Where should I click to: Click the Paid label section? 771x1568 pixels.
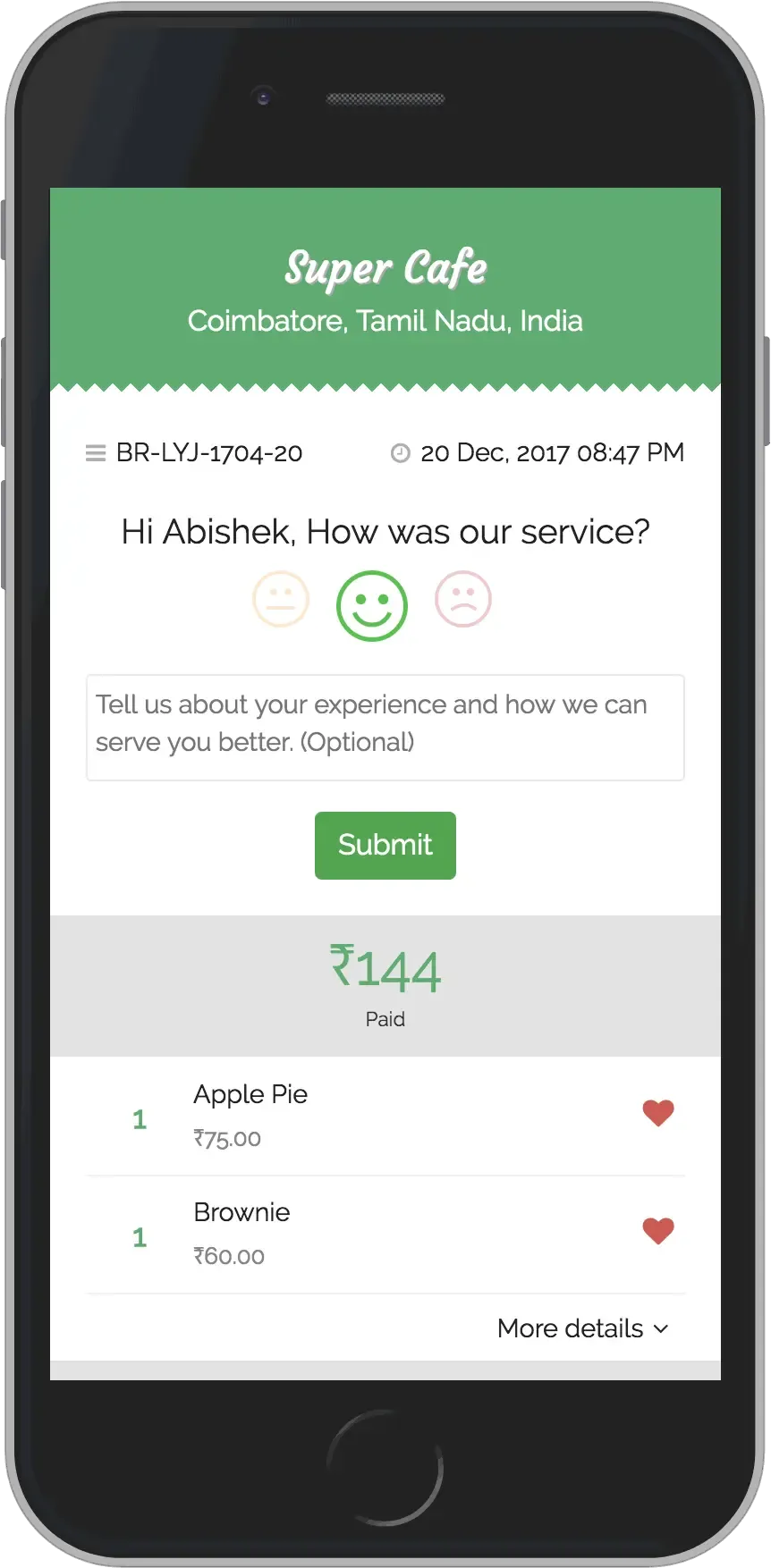tap(385, 1018)
